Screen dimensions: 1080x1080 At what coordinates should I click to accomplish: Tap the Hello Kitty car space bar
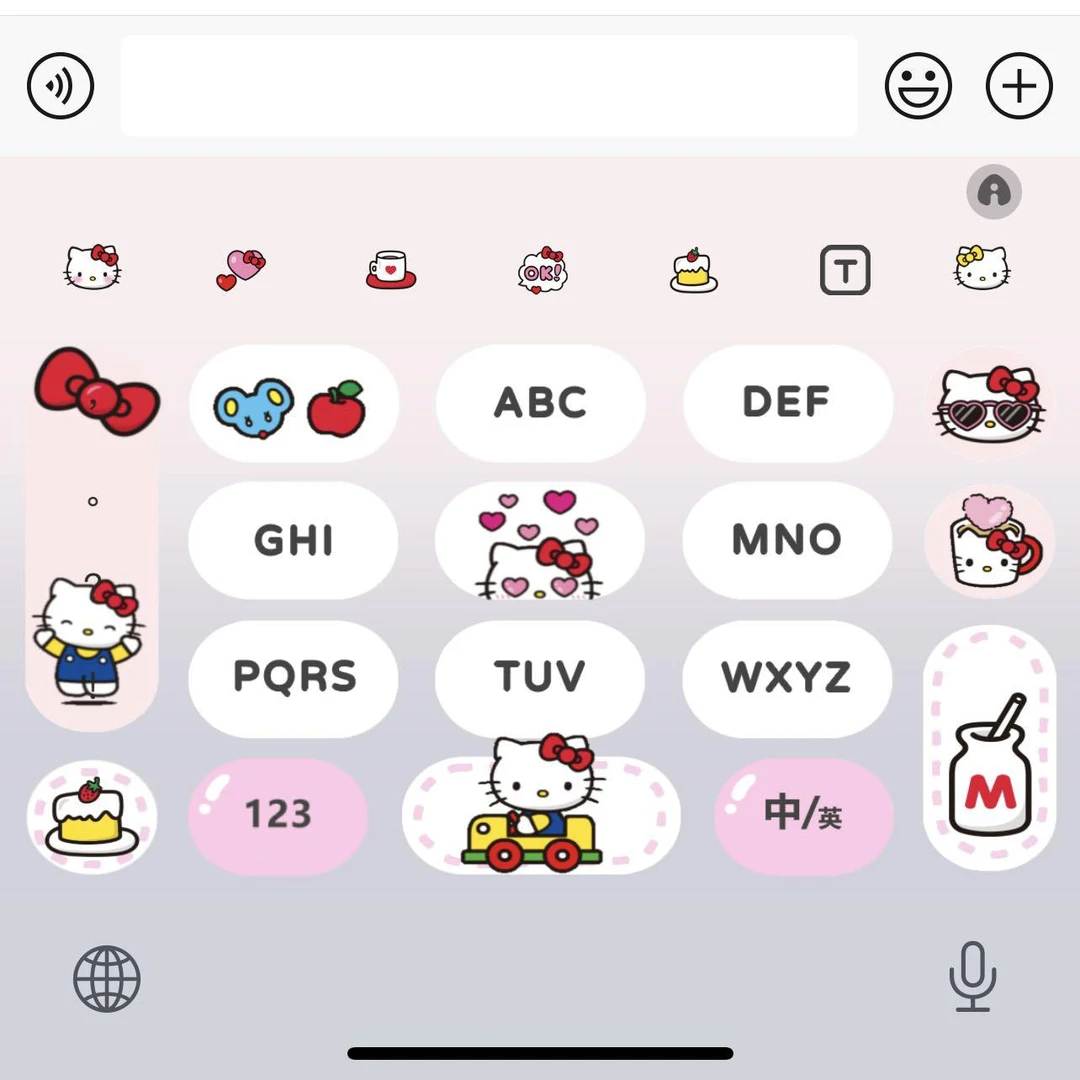(540, 815)
